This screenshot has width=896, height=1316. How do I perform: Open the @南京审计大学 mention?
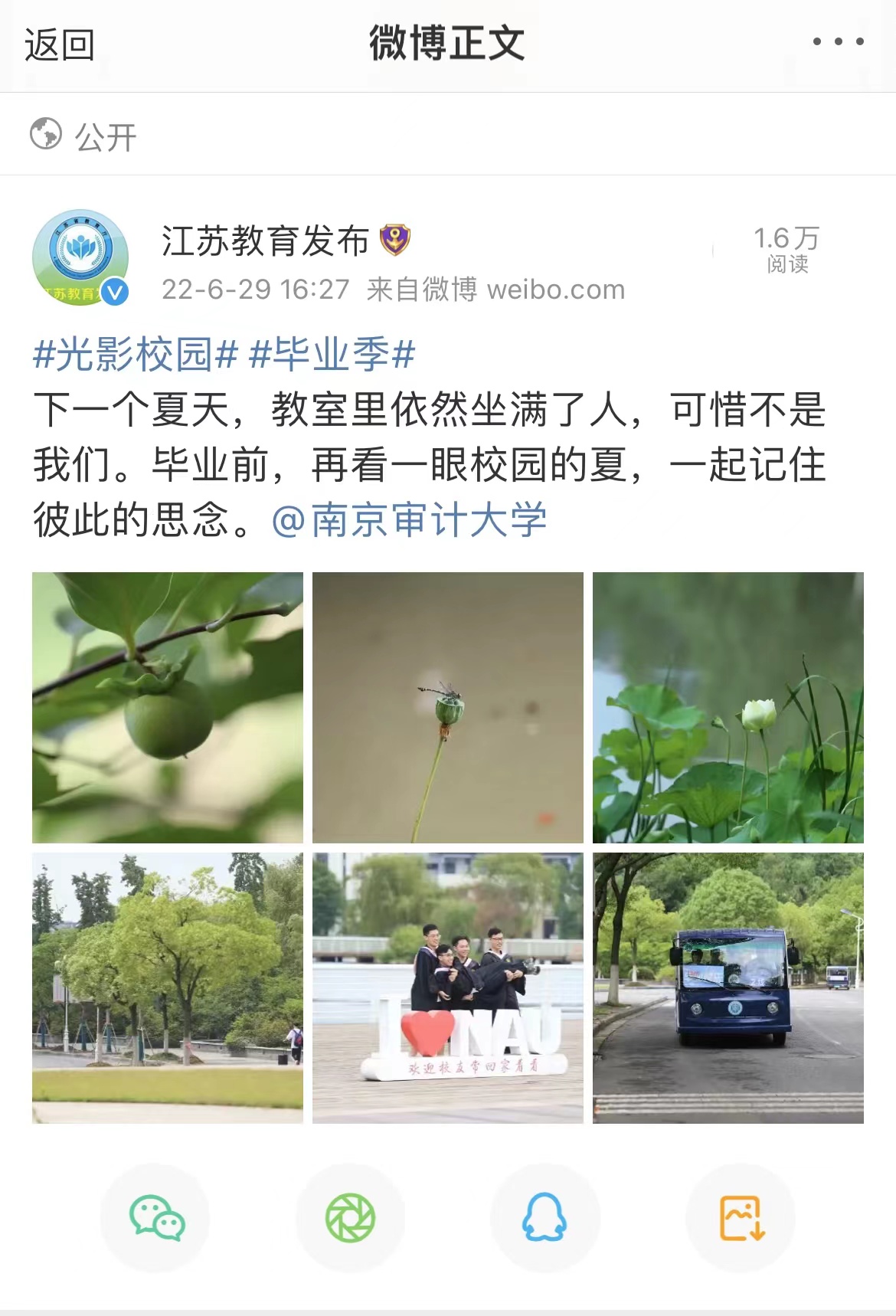click(409, 520)
